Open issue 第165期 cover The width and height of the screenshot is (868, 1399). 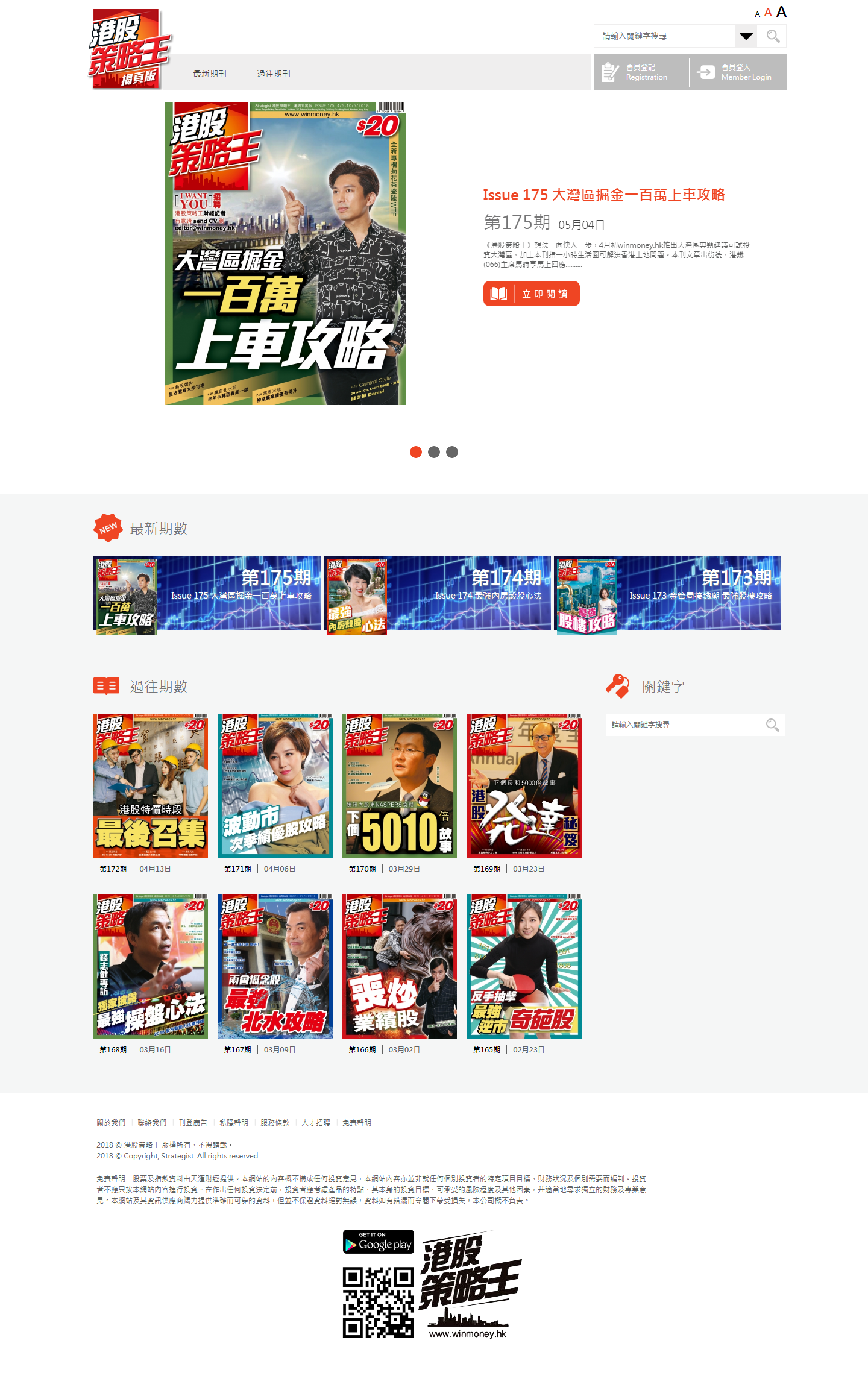pyautogui.click(x=524, y=966)
